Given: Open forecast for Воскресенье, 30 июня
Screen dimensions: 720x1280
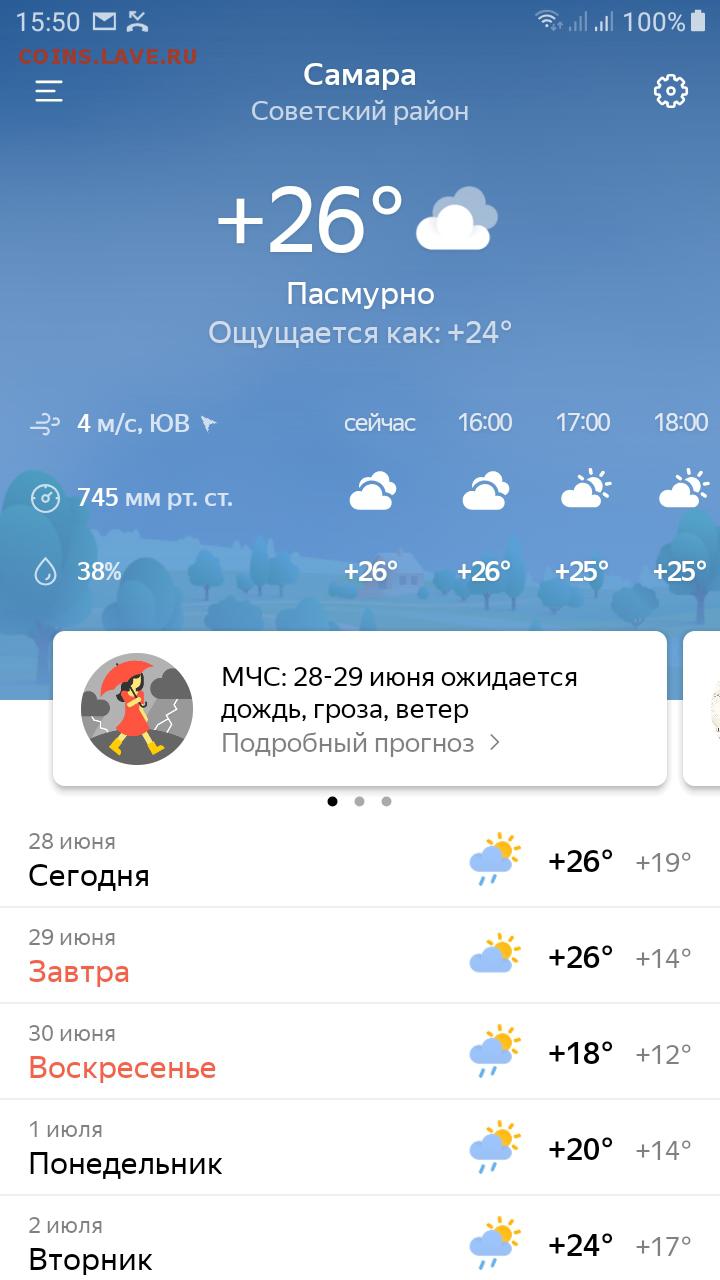Looking at the screenshot, I should point(360,1052).
